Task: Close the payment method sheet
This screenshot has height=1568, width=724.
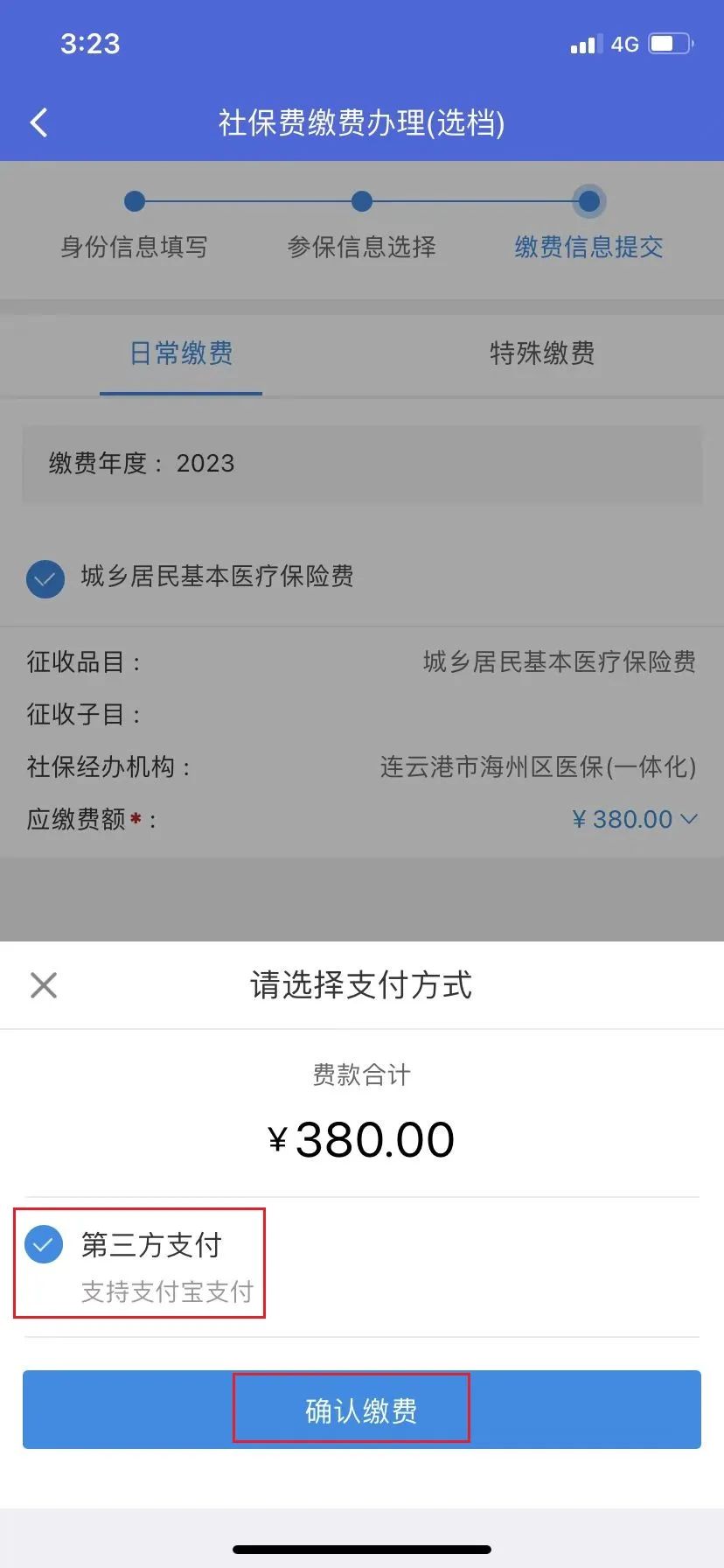Action: point(43,985)
